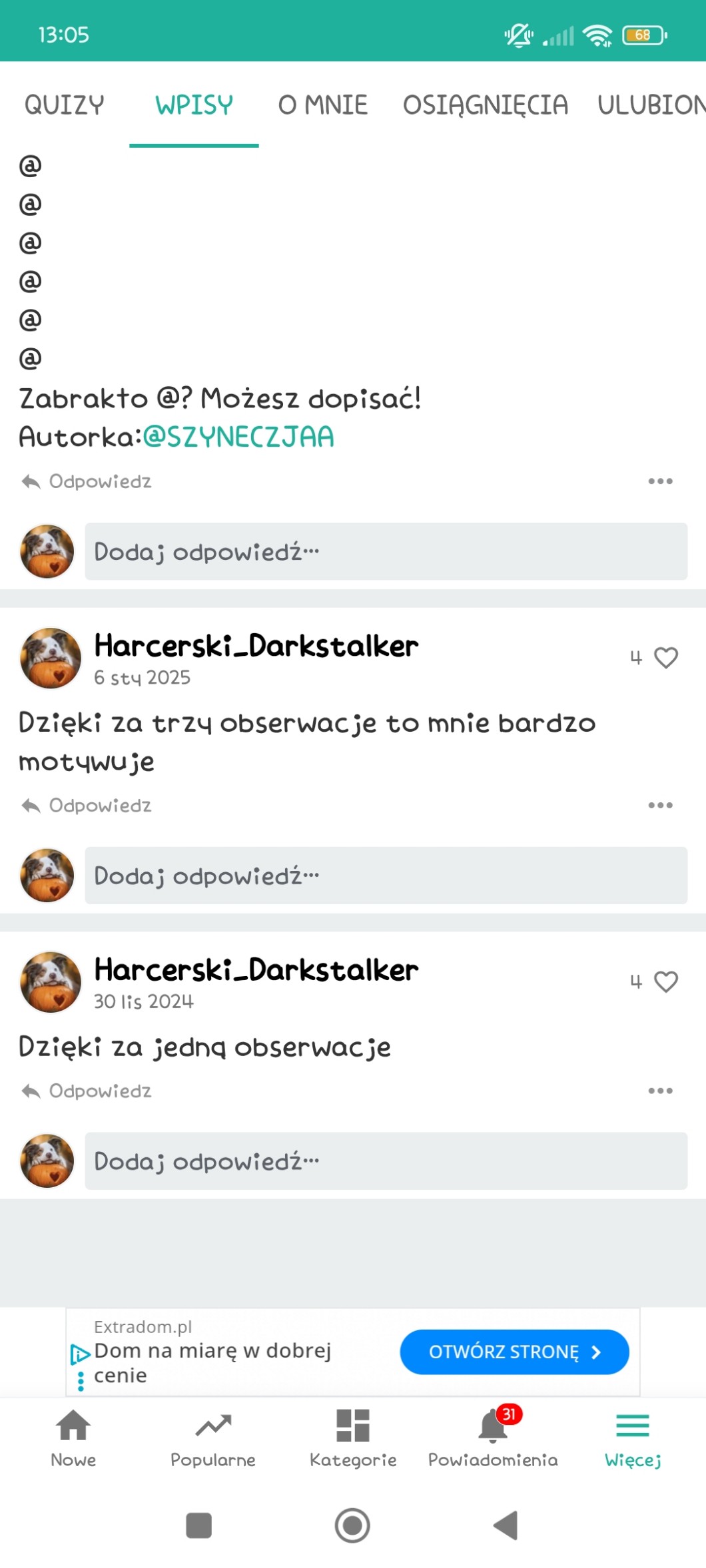Go to the Nowe section
706x1568 pixels.
coord(73,1438)
